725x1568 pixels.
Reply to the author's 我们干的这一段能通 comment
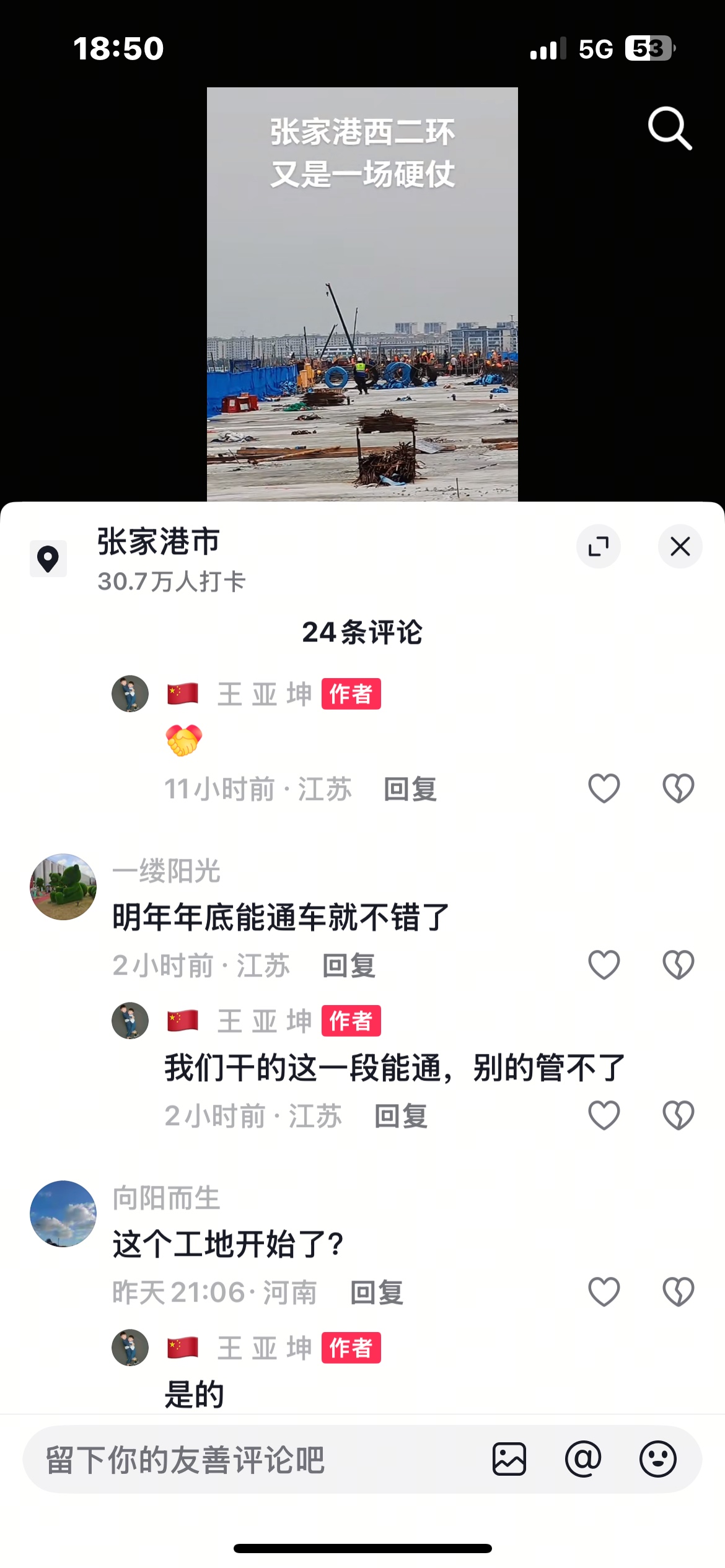[x=401, y=1117]
